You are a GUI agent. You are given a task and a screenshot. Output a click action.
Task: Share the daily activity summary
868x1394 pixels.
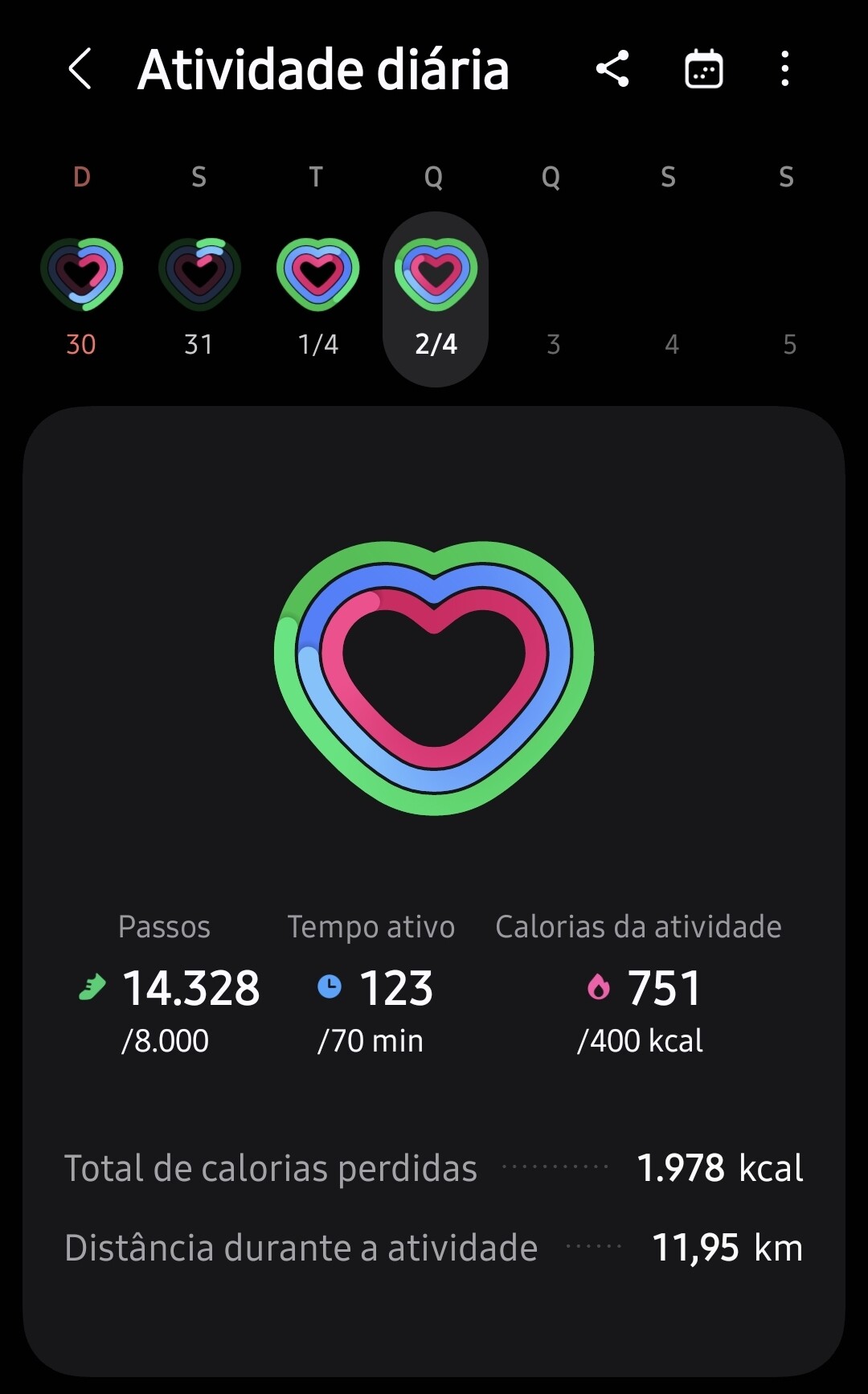click(612, 69)
